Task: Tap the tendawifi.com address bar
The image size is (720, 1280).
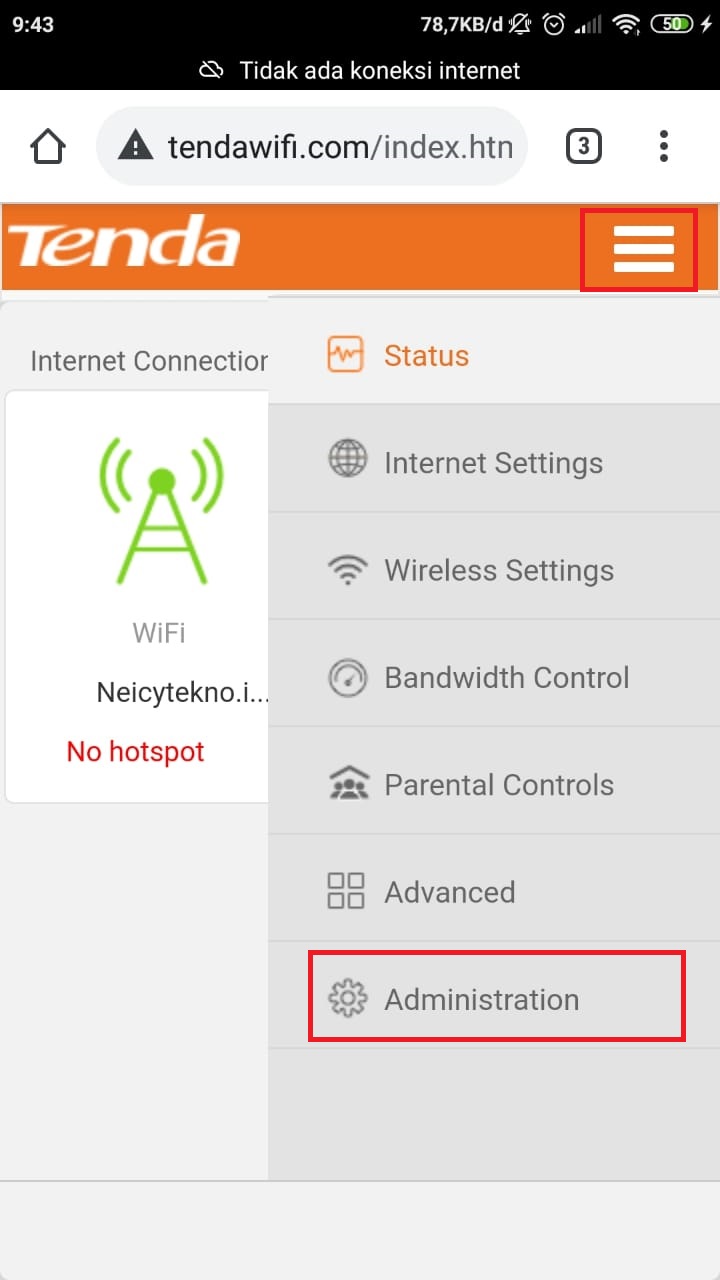Action: 312,148
